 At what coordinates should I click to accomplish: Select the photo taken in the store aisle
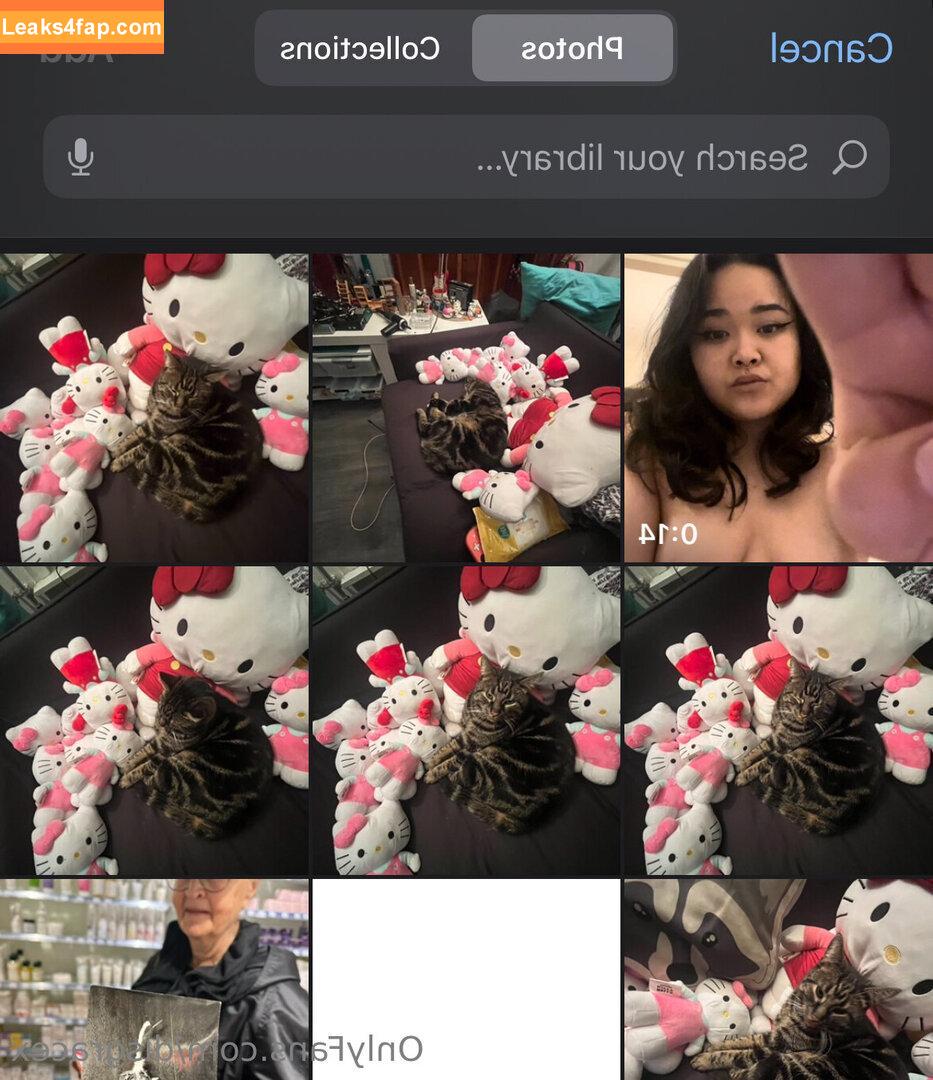(x=154, y=978)
